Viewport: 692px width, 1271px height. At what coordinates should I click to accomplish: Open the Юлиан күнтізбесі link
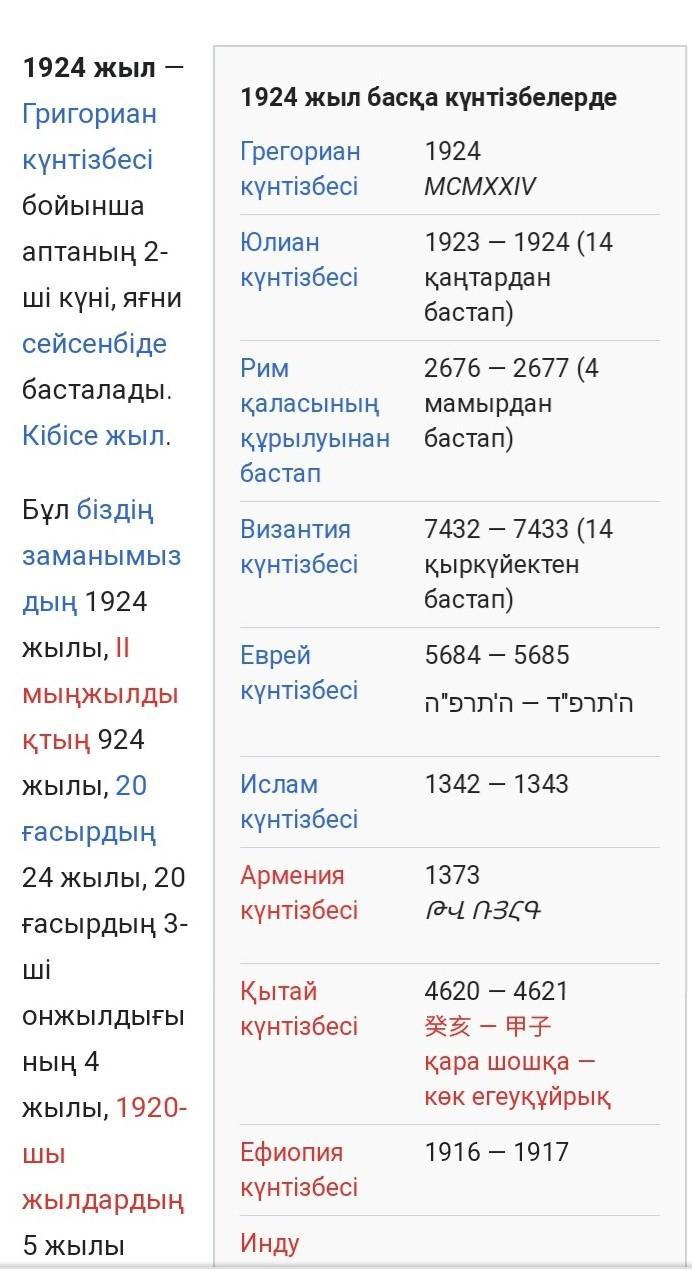click(298, 260)
